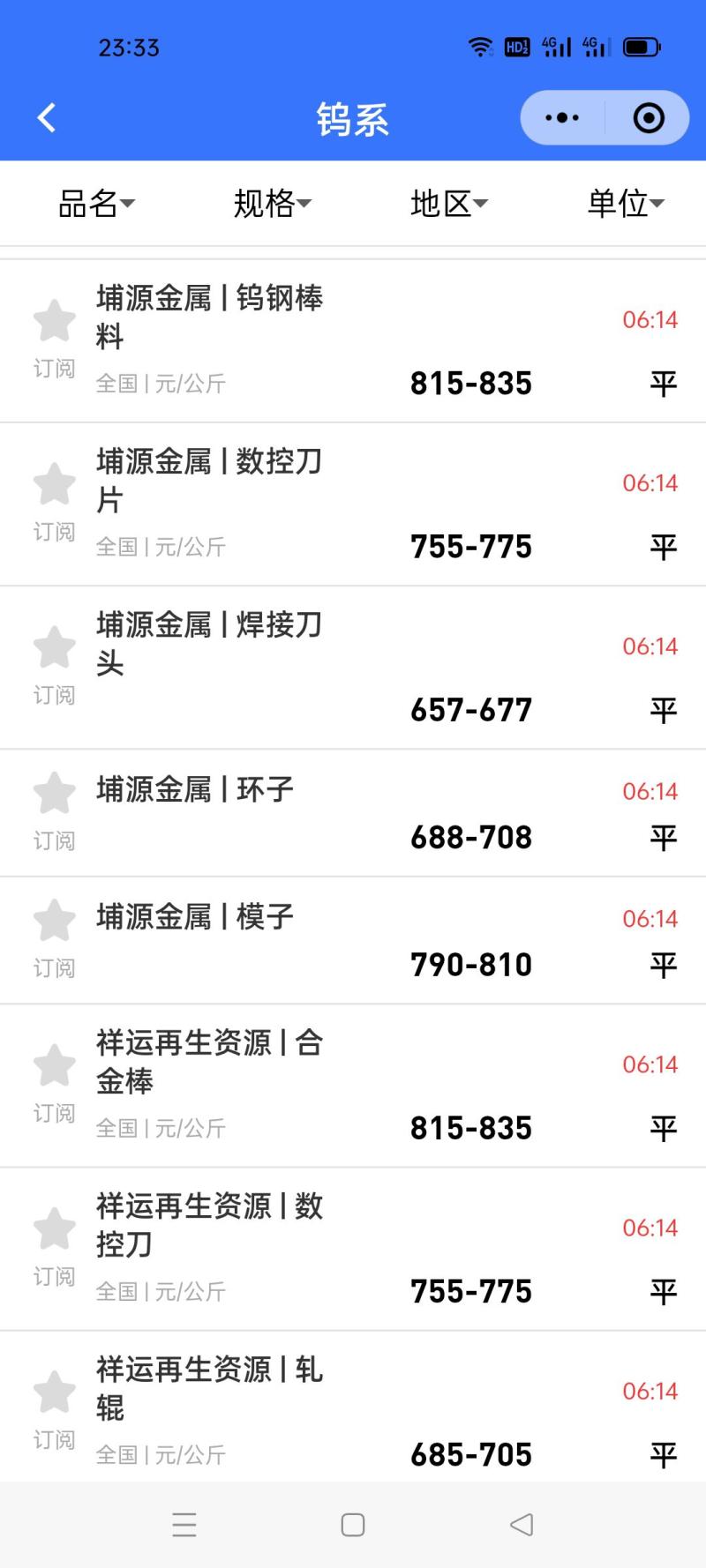Open recent apps from the navigation bar
The height and width of the screenshot is (1568, 706).
tap(184, 1525)
